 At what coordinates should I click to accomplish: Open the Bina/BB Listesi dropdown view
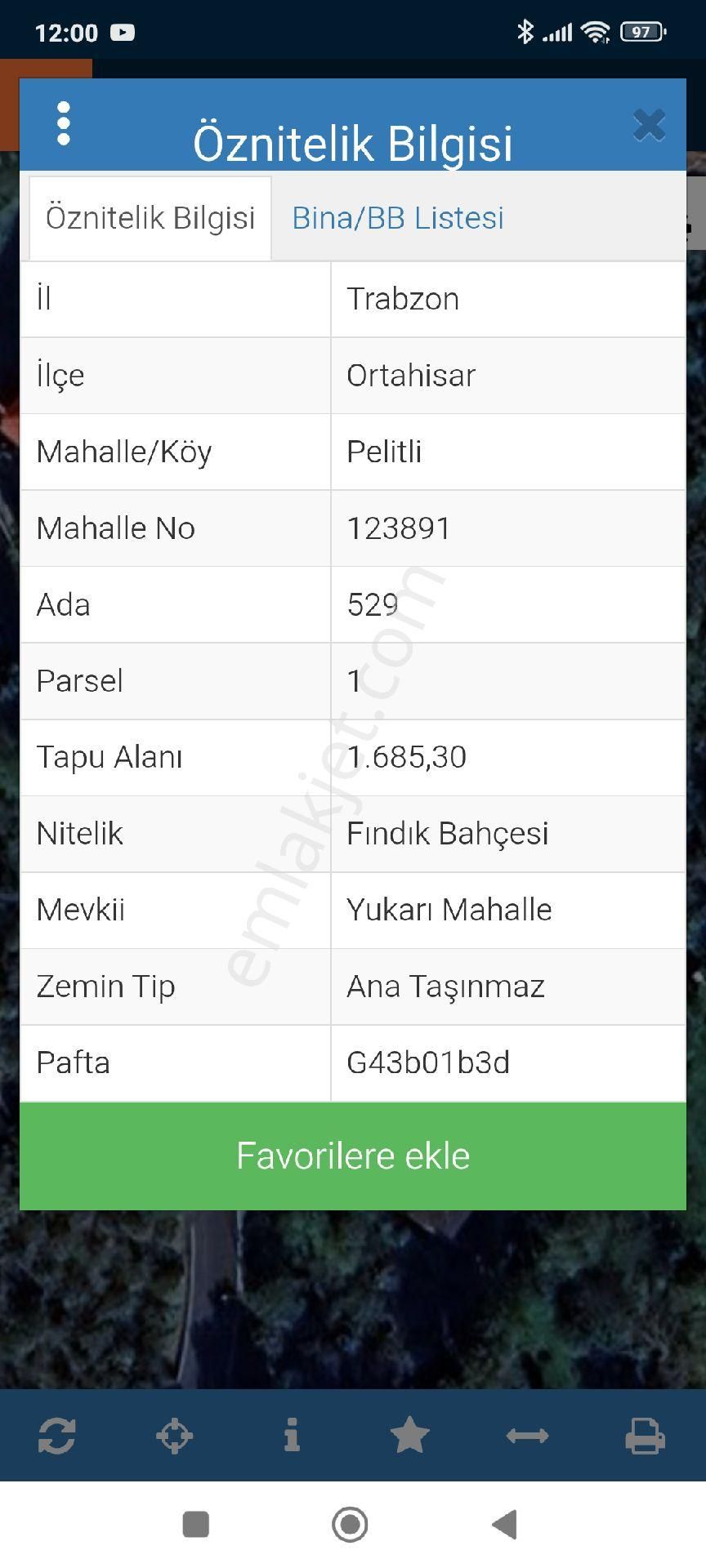398,217
